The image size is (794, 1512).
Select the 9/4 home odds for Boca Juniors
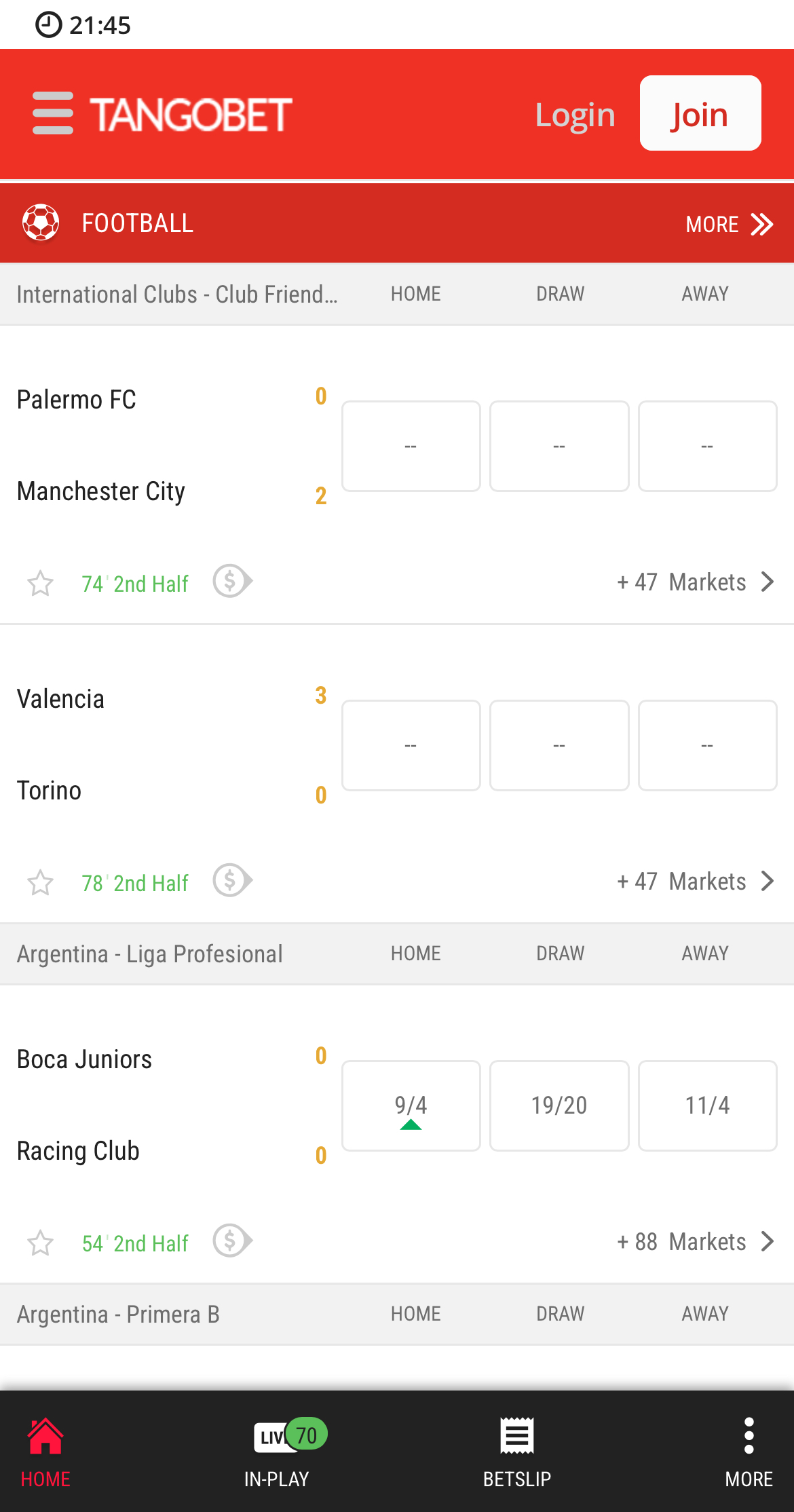point(411,1105)
